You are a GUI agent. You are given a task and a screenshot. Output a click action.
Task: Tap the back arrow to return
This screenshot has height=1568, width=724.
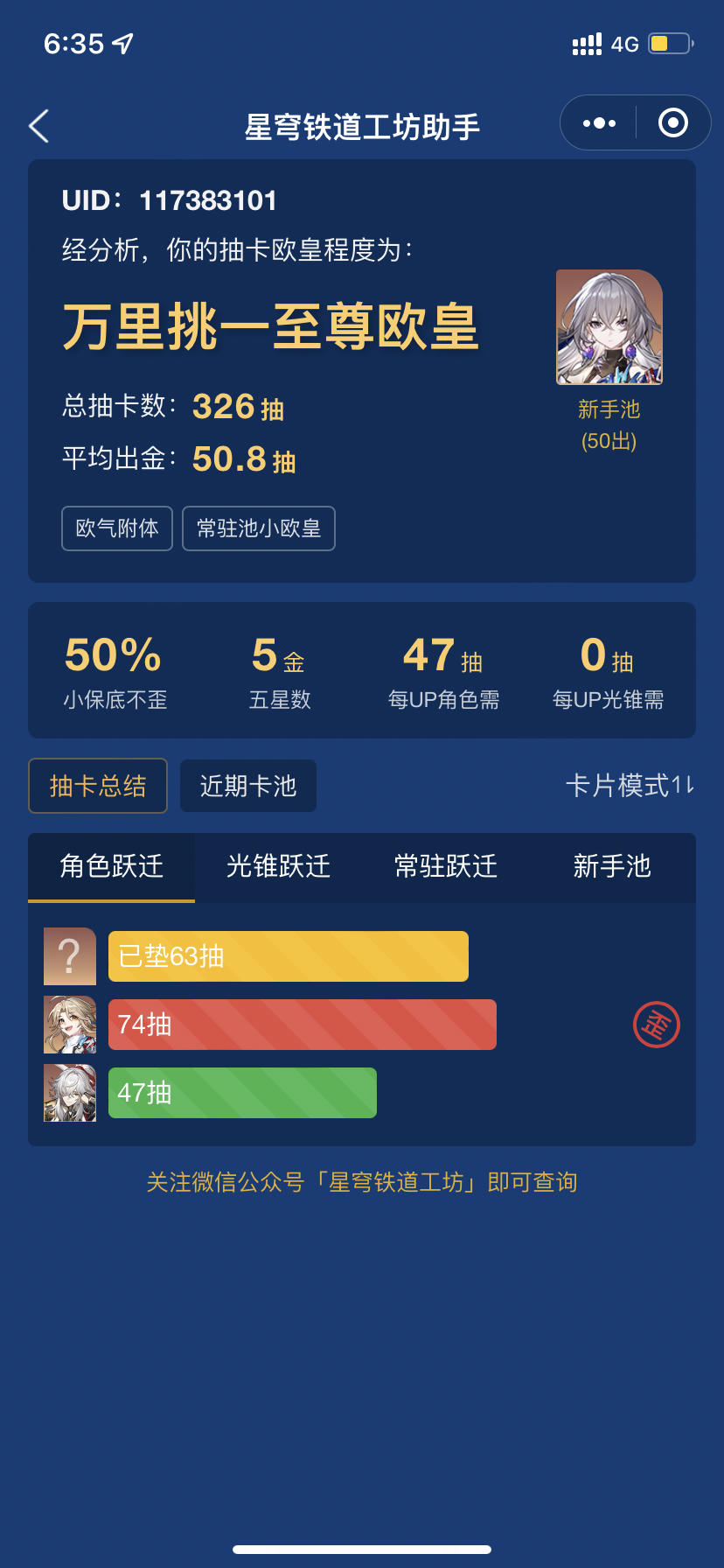[39, 126]
